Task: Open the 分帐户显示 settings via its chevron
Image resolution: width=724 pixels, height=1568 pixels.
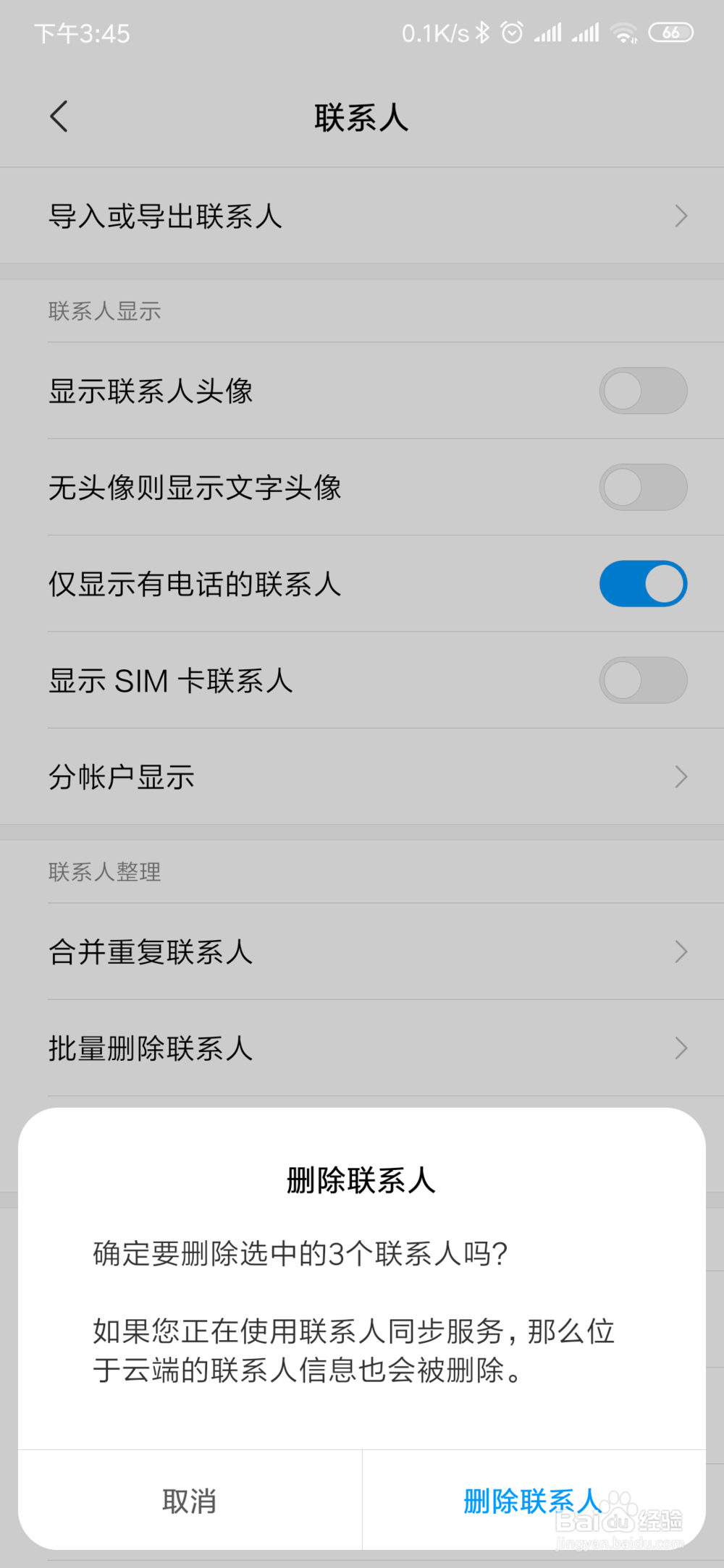Action: point(681,776)
